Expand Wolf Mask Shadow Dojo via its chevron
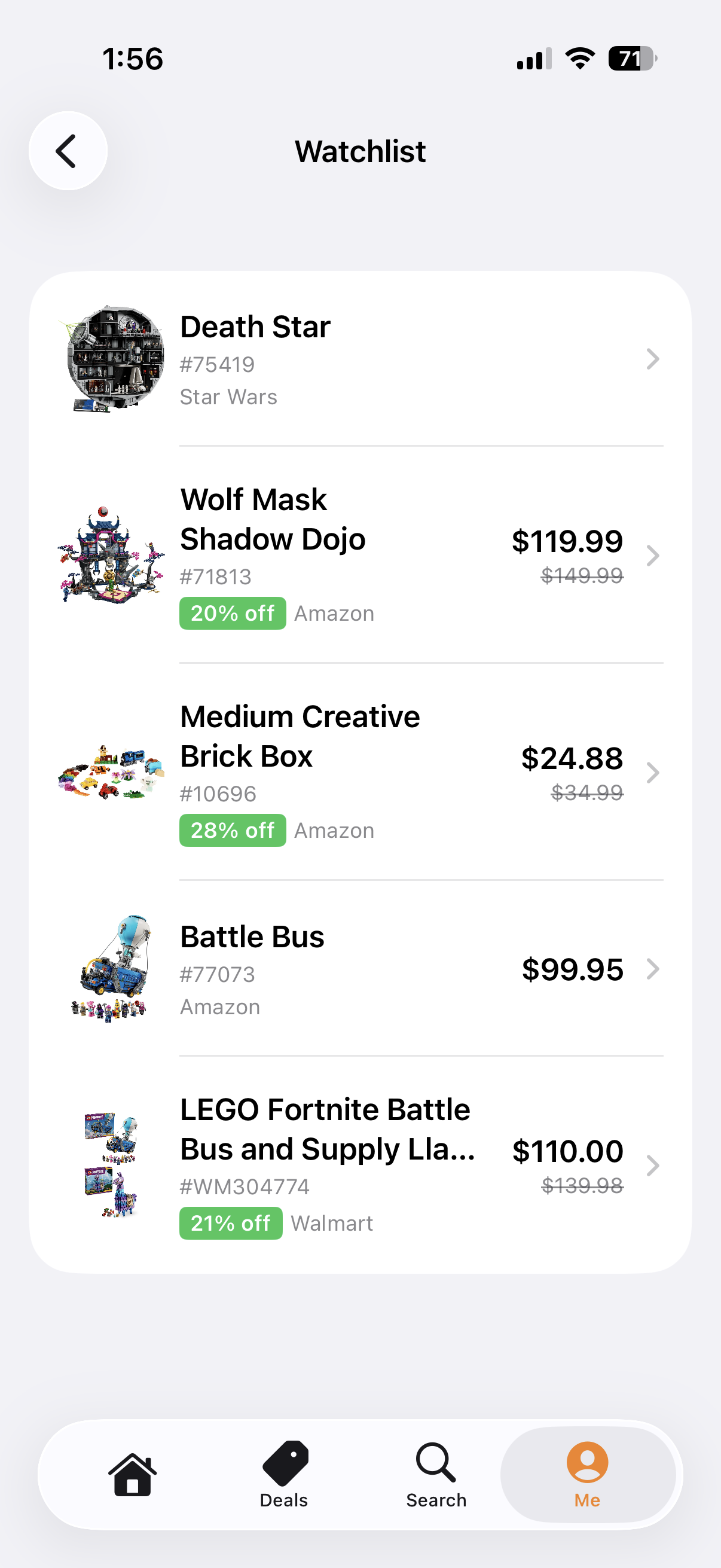 (x=653, y=556)
